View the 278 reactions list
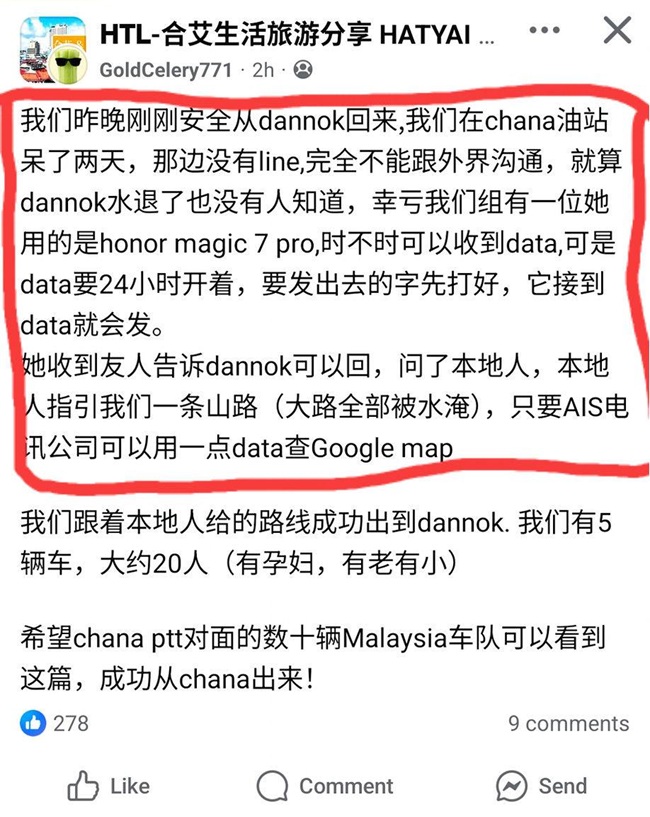Viewport: 650px width, 817px height. [55, 723]
